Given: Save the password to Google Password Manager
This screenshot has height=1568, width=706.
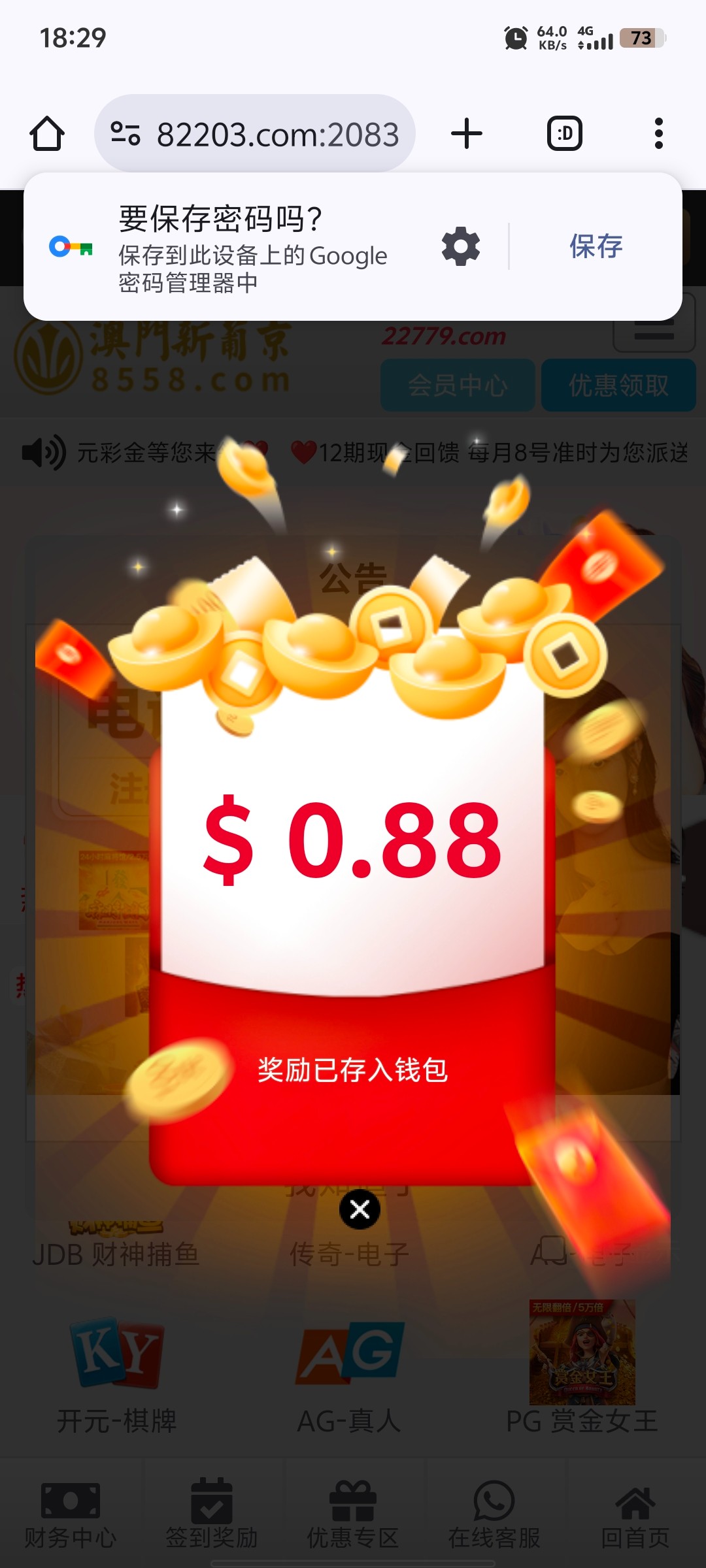Looking at the screenshot, I should 596,246.
